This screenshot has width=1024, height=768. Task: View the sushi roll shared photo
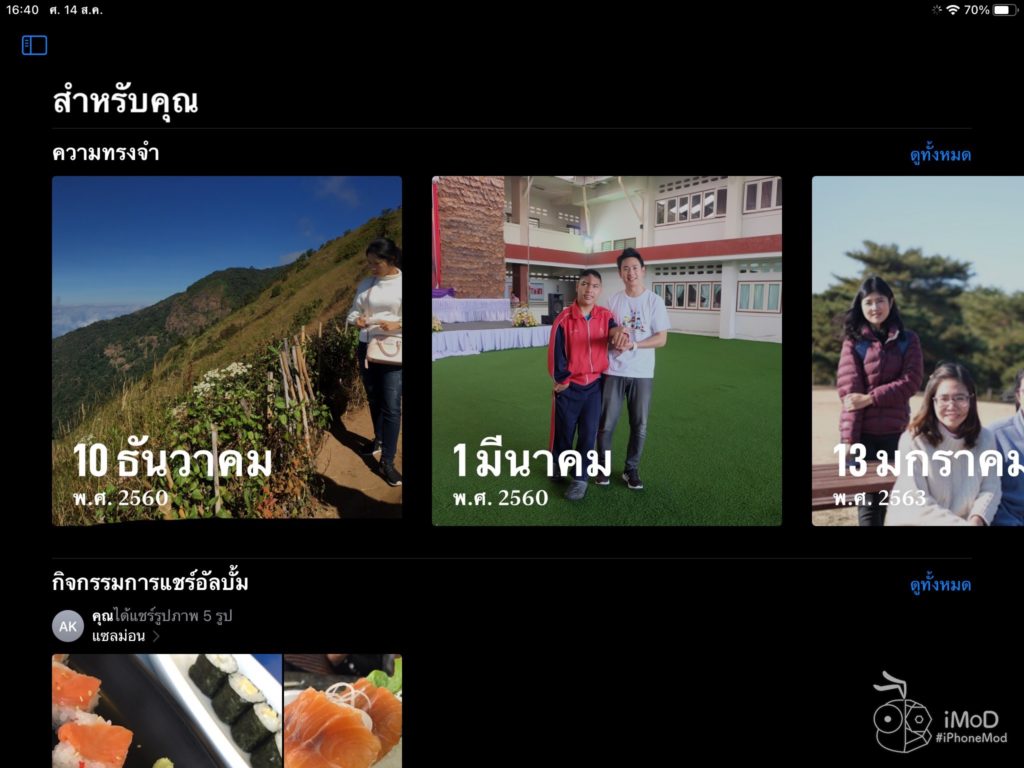[167, 711]
